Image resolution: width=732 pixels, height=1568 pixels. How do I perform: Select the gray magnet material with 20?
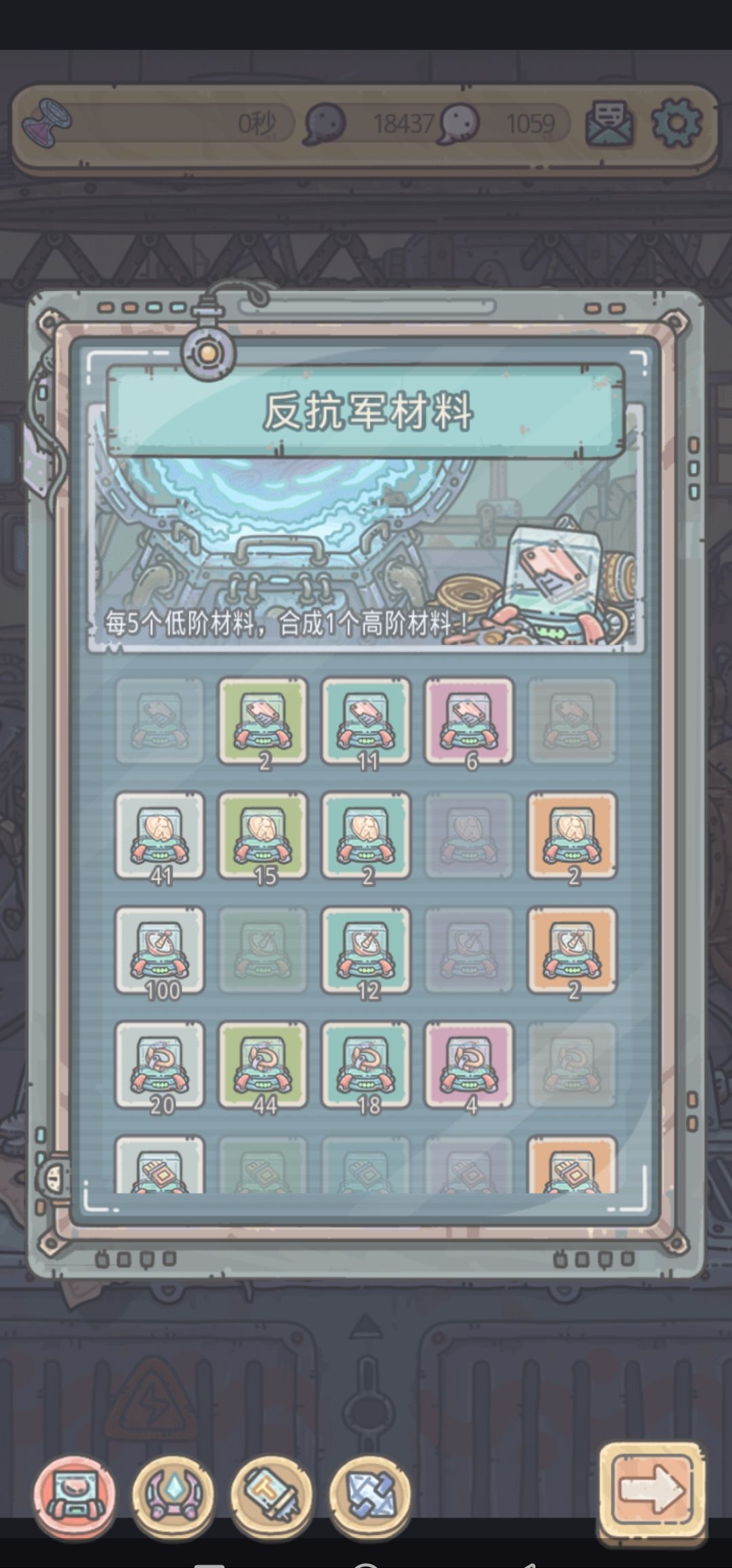[x=160, y=1065]
